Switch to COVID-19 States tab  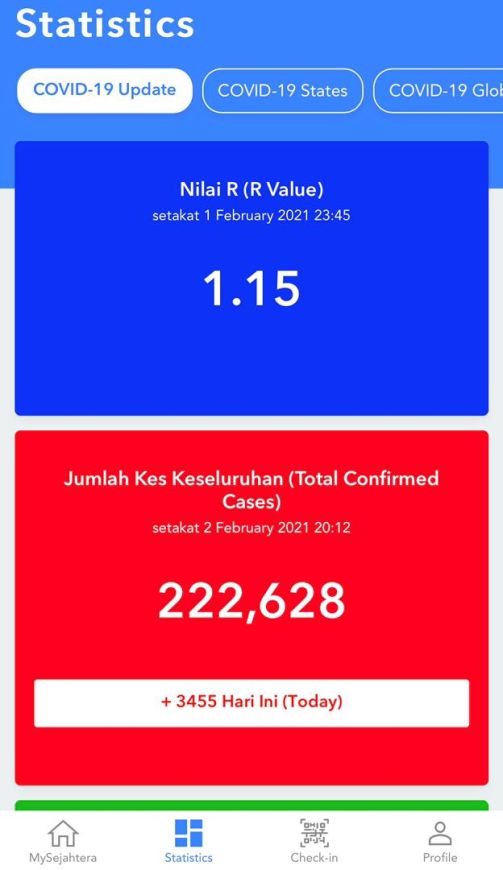[x=283, y=90]
